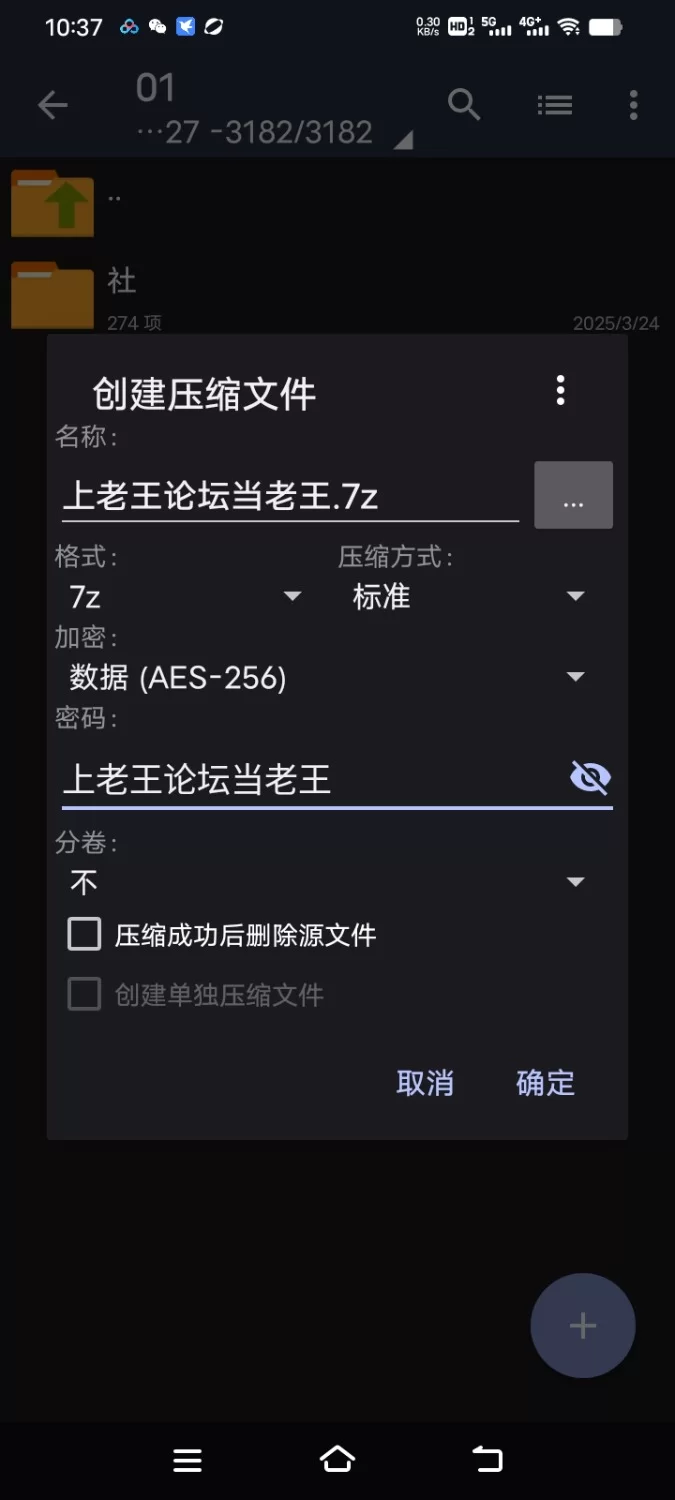Cancel with the 取消 button
675x1500 pixels.
[425, 1083]
